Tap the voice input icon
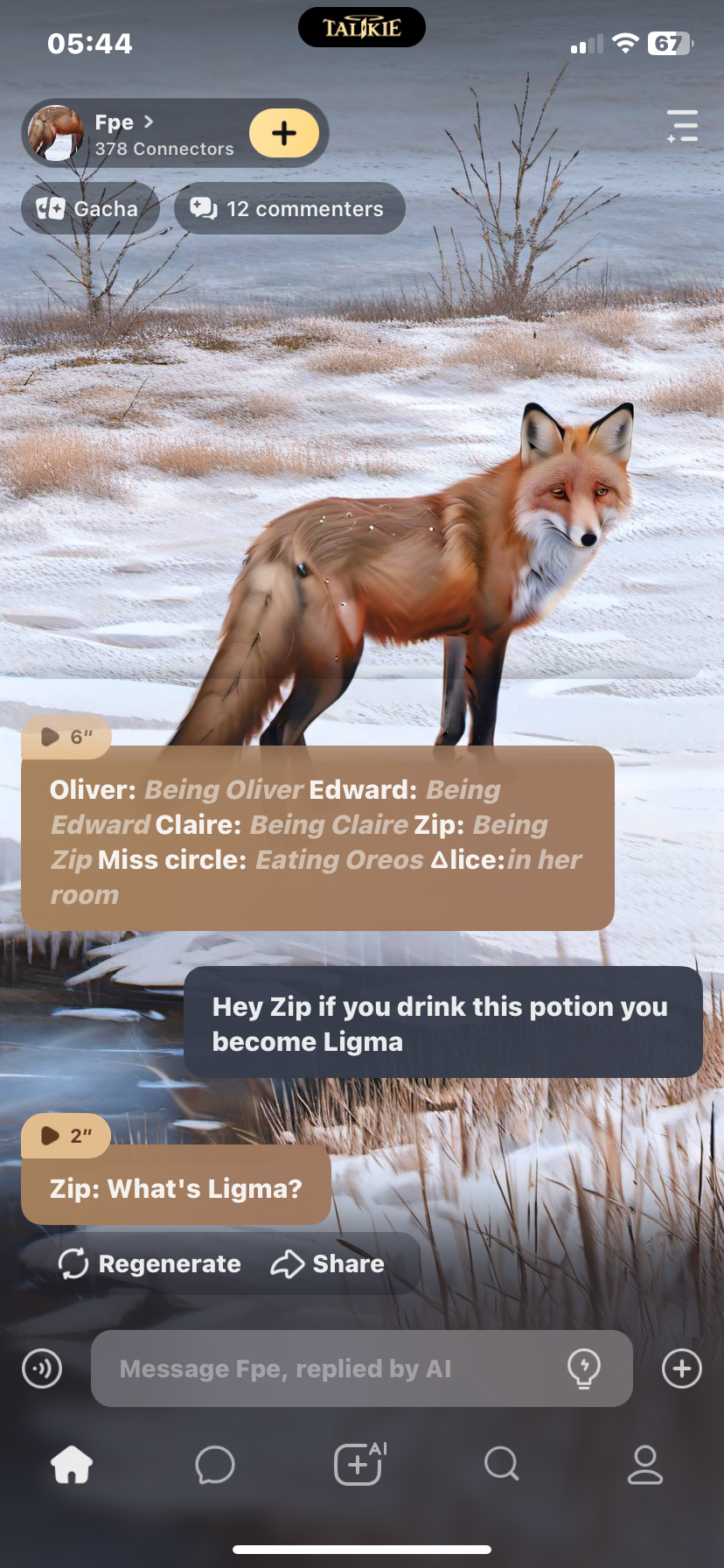Screen dimensions: 724x1568 [42, 1368]
